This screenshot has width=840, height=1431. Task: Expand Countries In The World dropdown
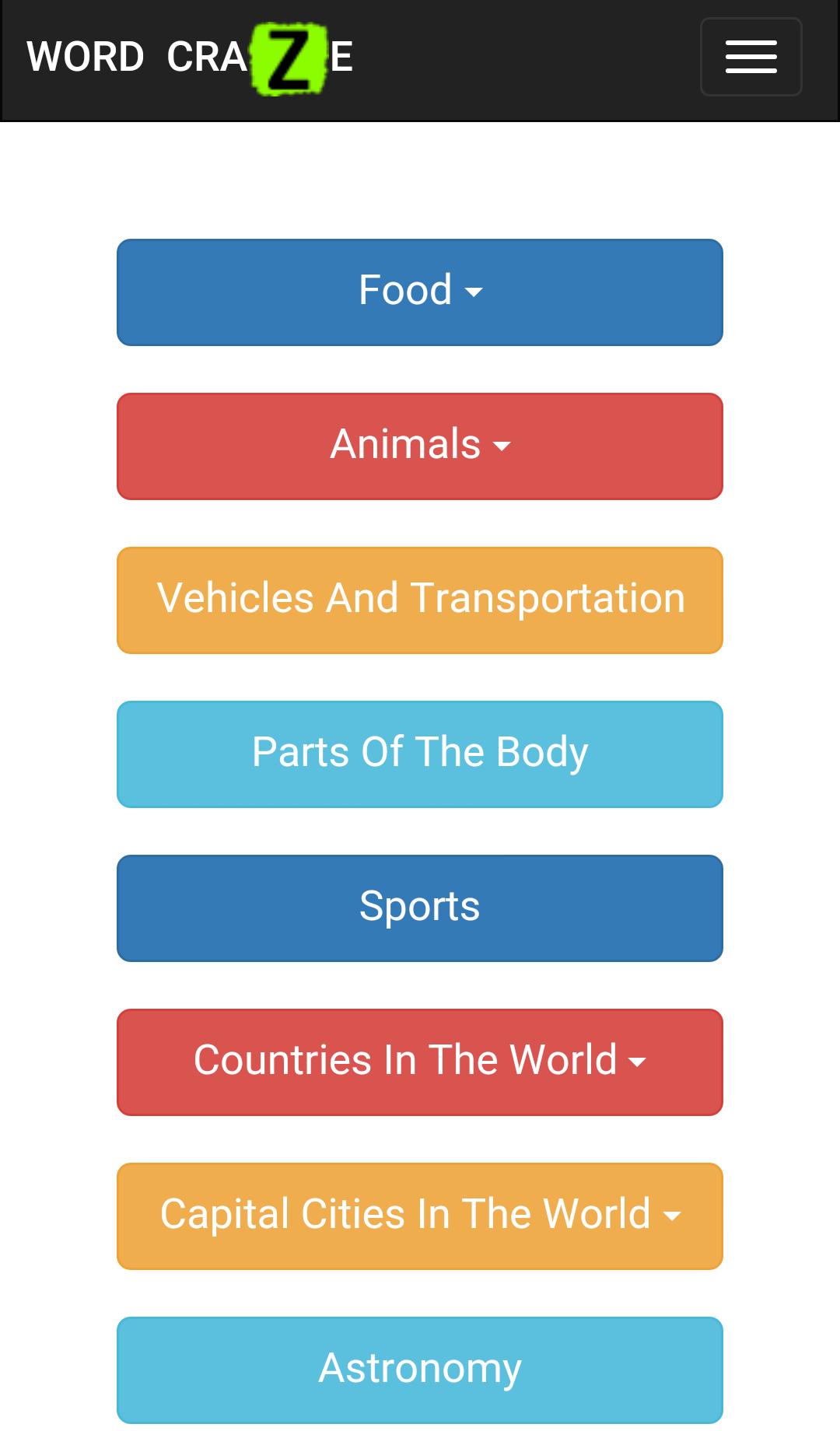click(420, 1062)
